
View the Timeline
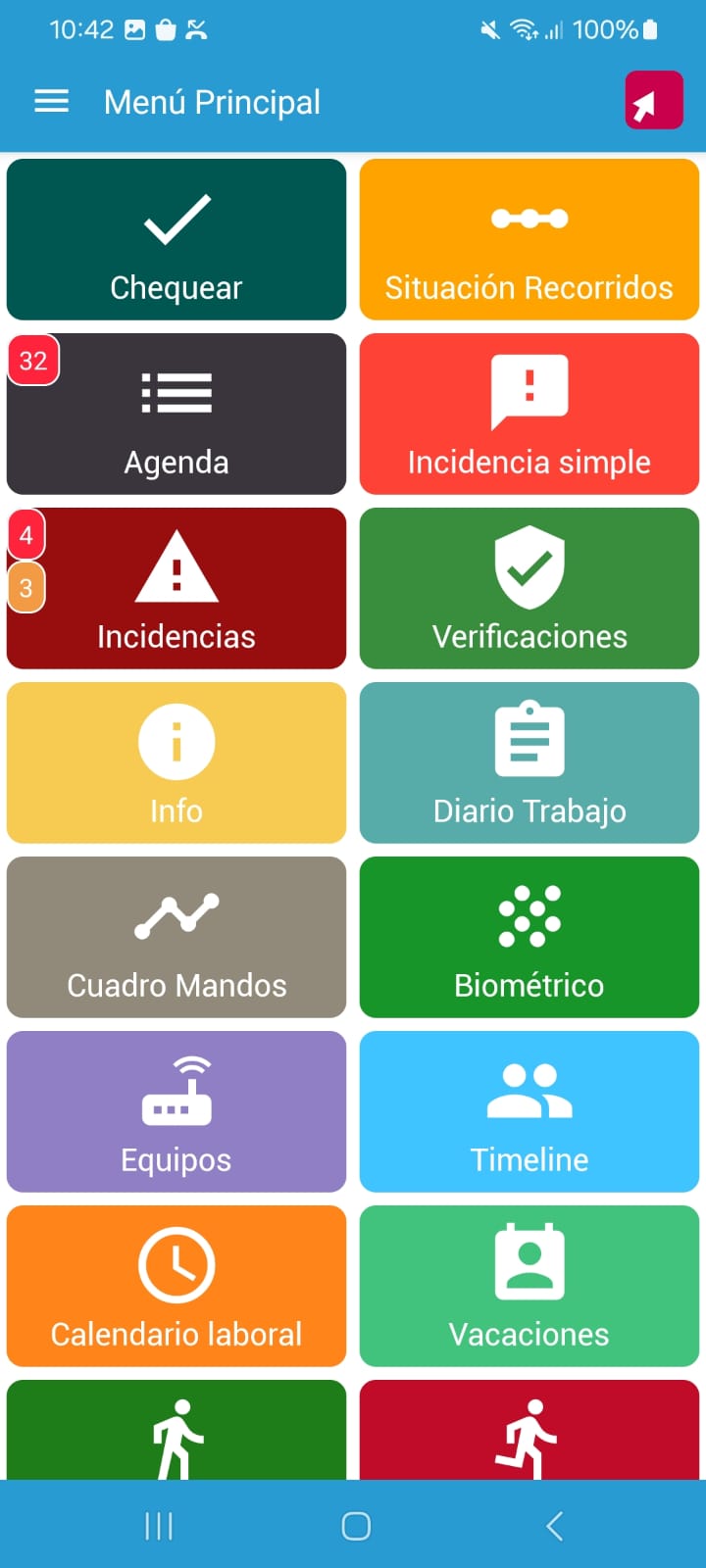tap(529, 1112)
